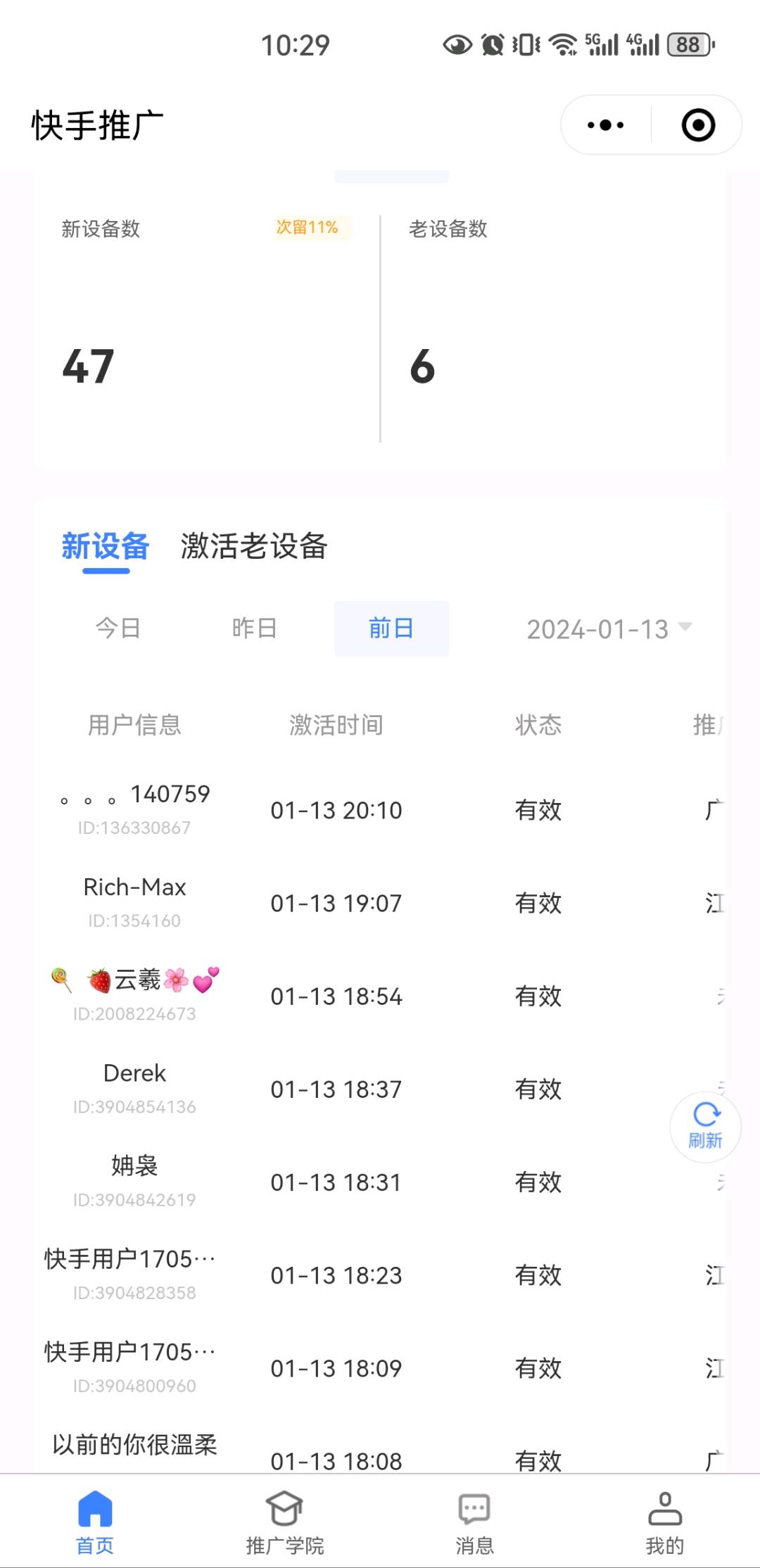The width and height of the screenshot is (760, 1568).
Task: Tap the 刷新 refresh button
Action: (x=705, y=1127)
